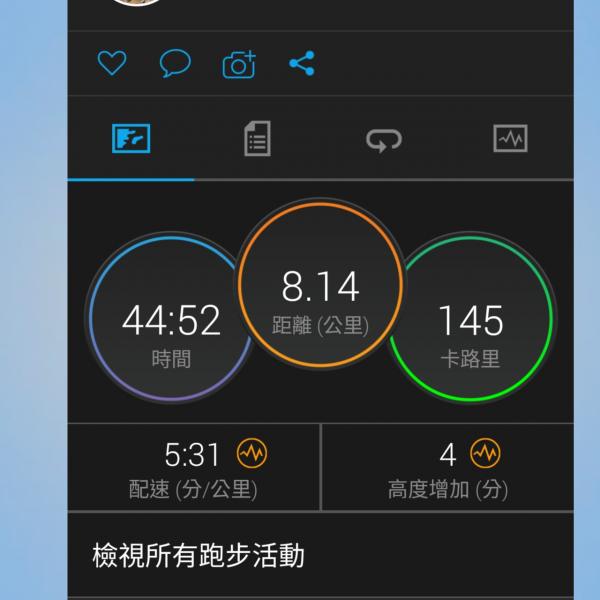Image resolution: width=600 pixels, height=600 pixels.
Task: Add a photo to activity
Action: (x=239, y=65)
